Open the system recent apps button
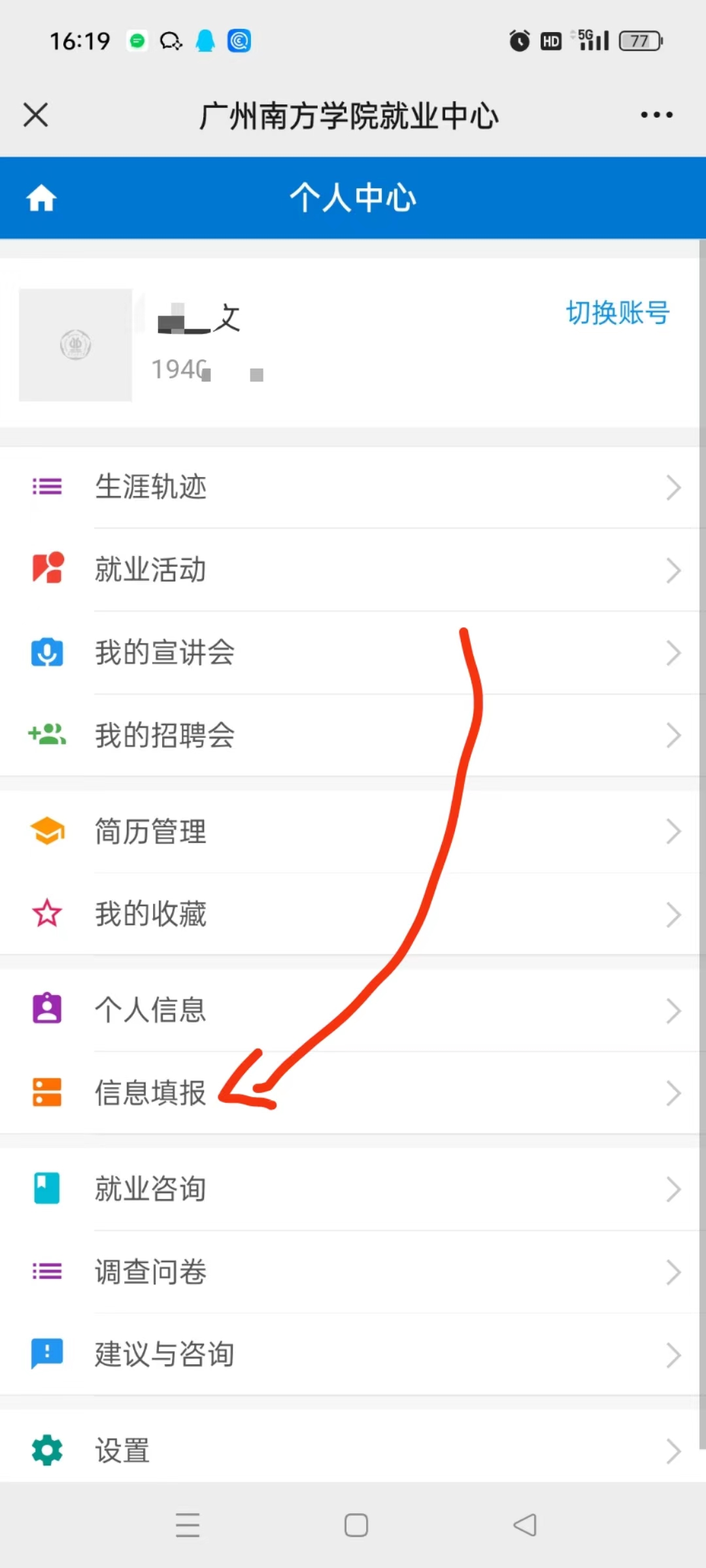This screenshot has width=706, height=1568. [x=188, y=1525]
